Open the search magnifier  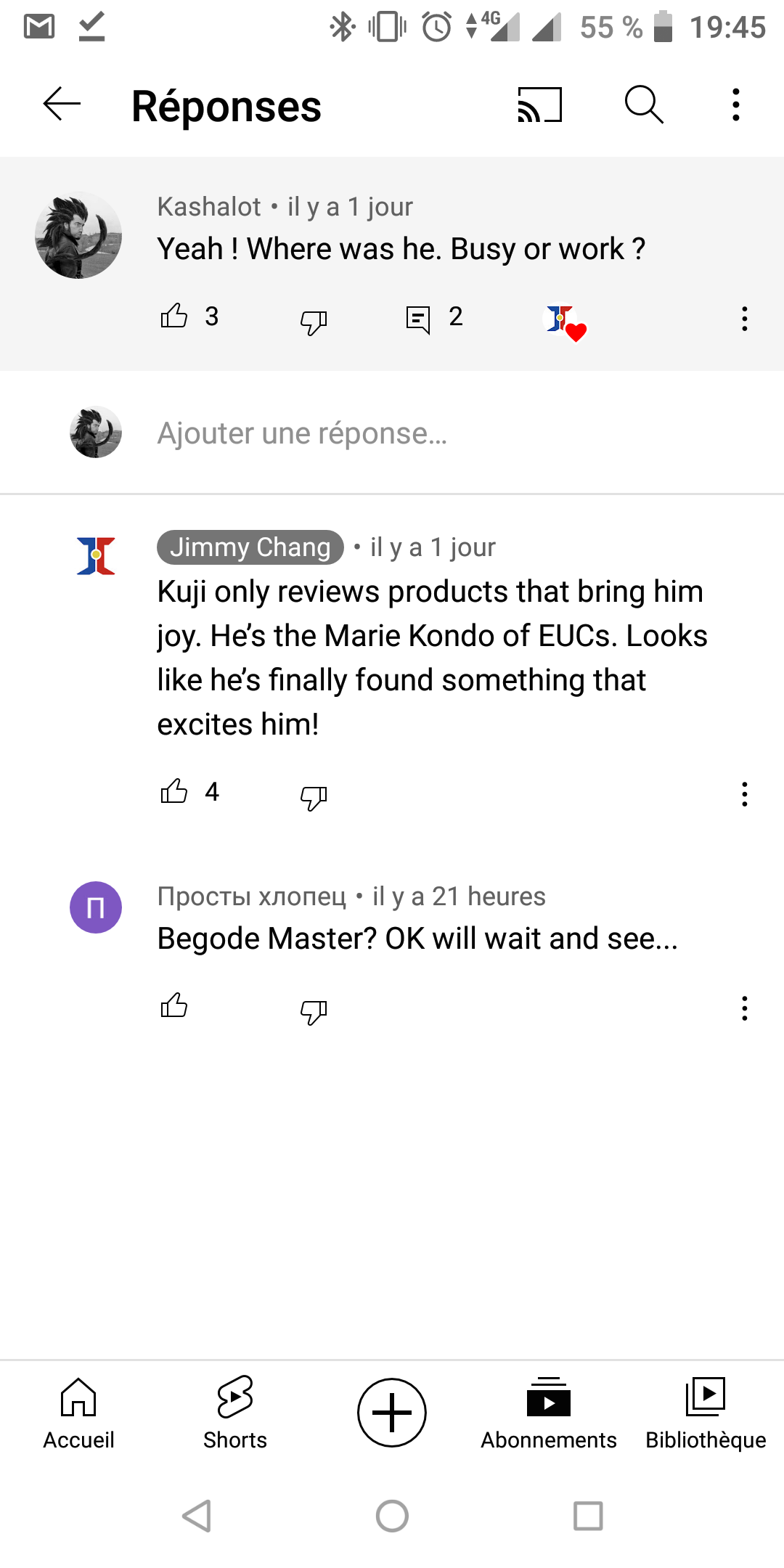coord(644,105)
